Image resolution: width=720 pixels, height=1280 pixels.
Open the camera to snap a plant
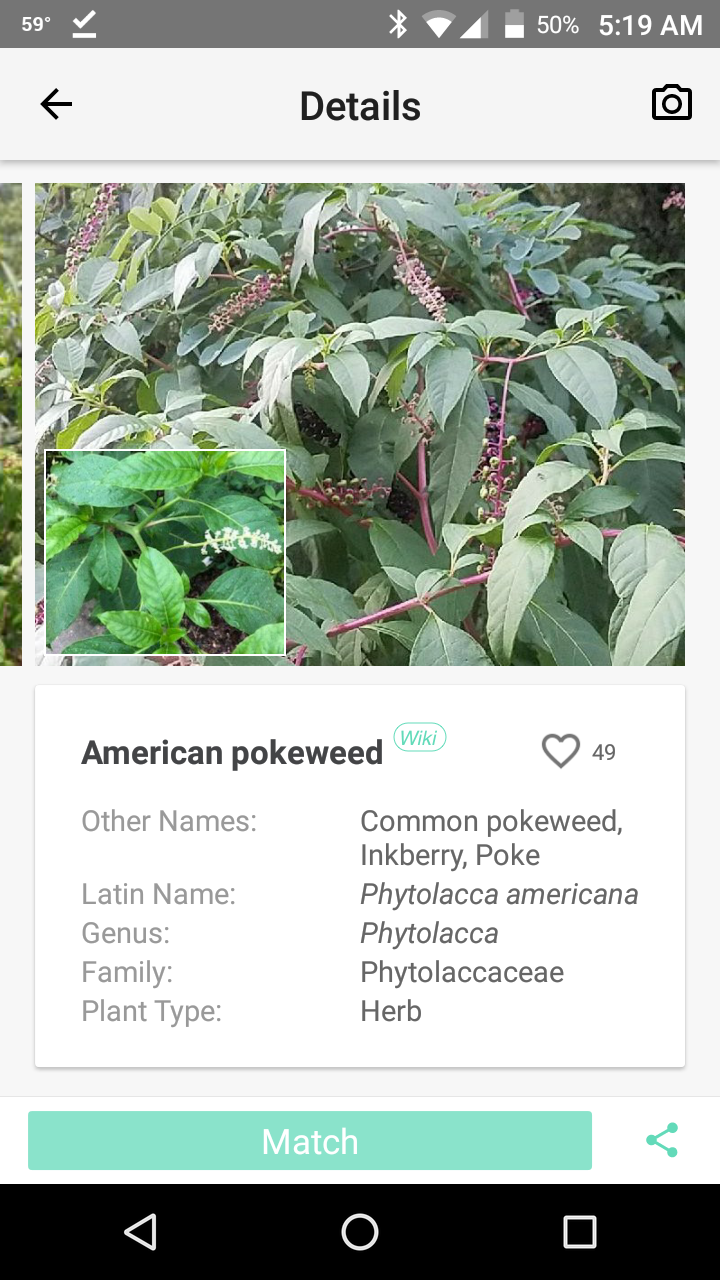coord(671,103)
